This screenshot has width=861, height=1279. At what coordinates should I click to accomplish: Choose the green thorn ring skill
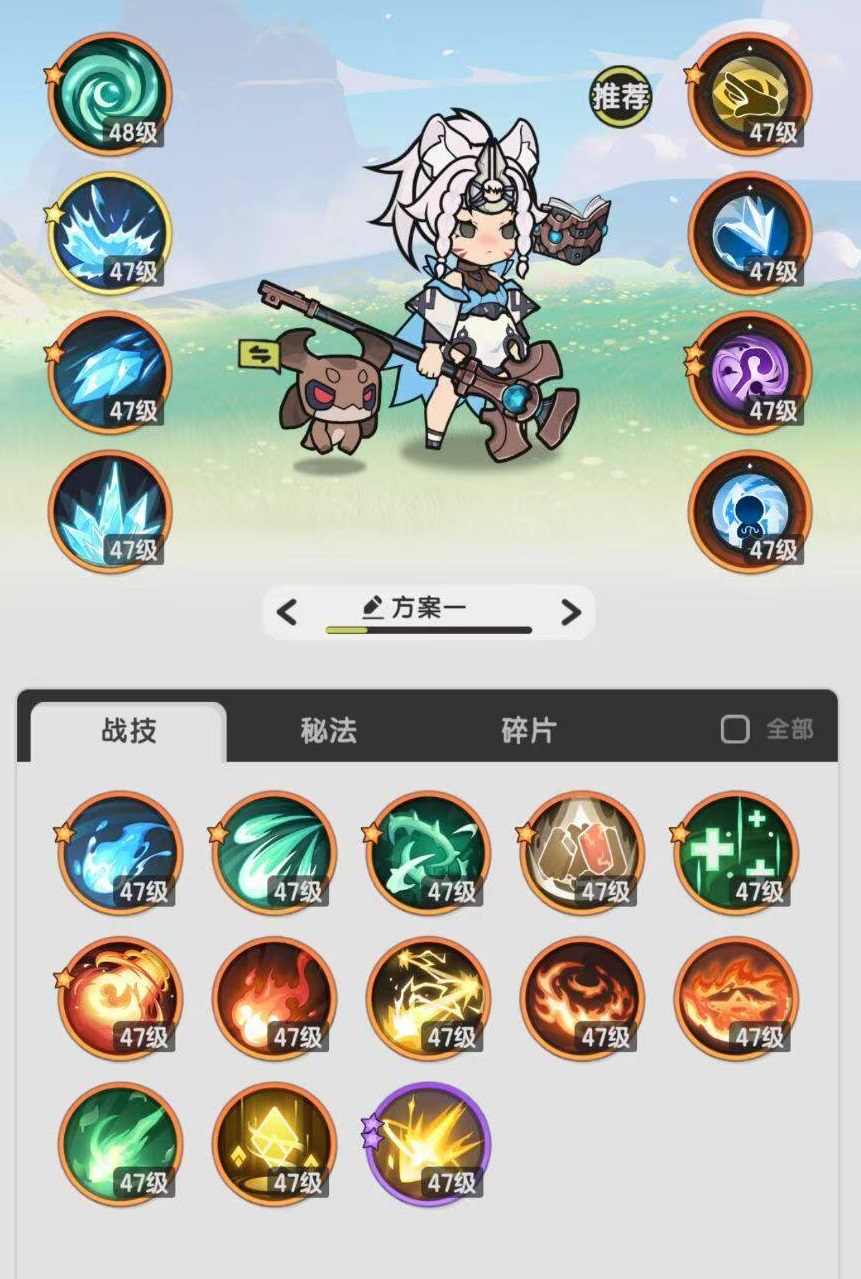(428, 853)
